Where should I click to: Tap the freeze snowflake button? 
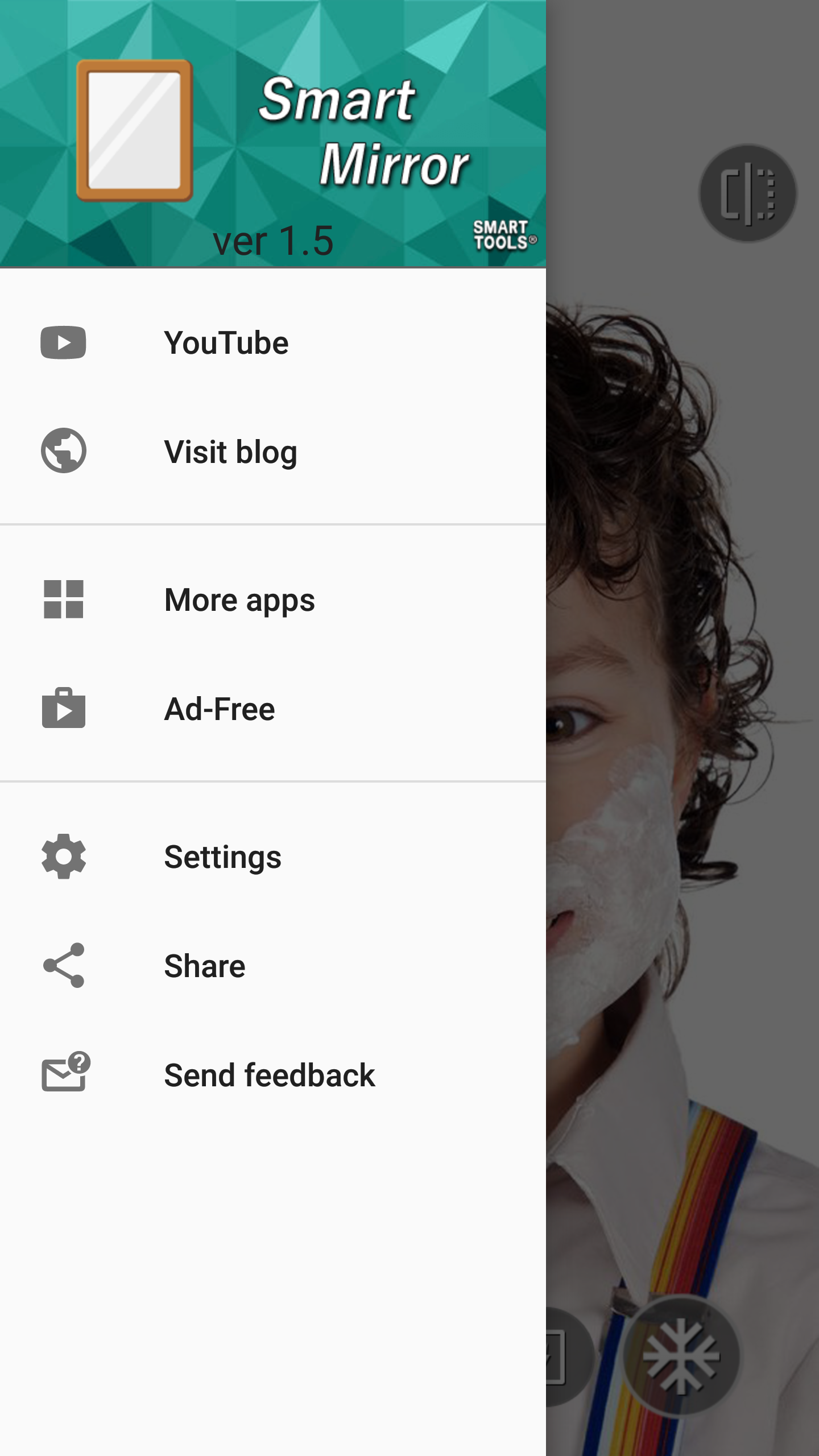(681, 1357)
